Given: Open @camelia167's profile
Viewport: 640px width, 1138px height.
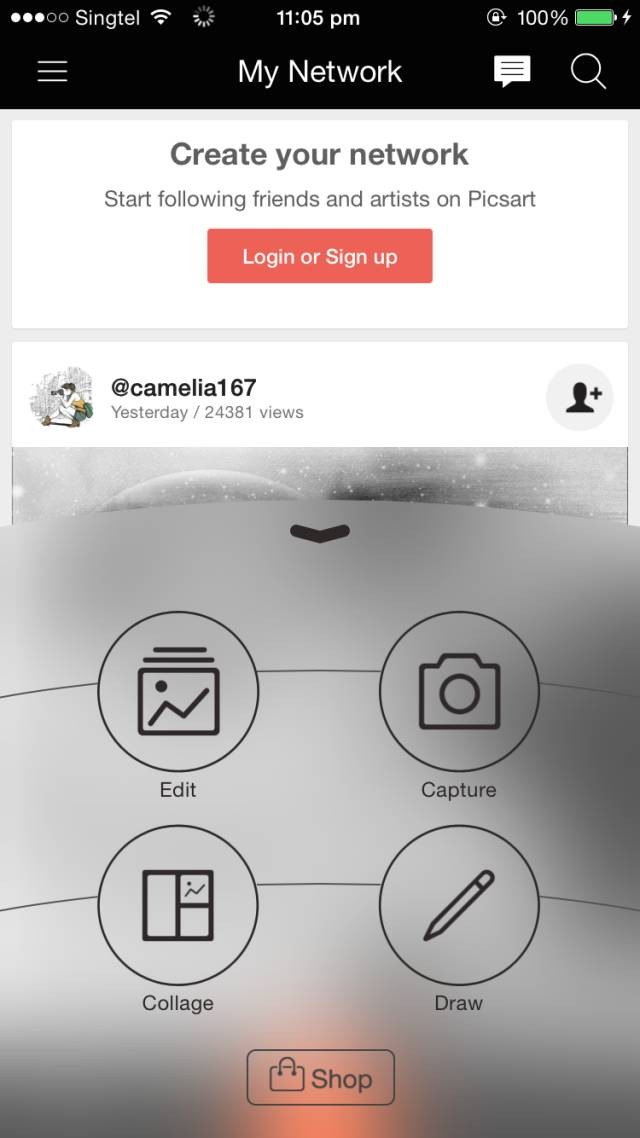Looking at the screenshot, I should tap(184, 387).
